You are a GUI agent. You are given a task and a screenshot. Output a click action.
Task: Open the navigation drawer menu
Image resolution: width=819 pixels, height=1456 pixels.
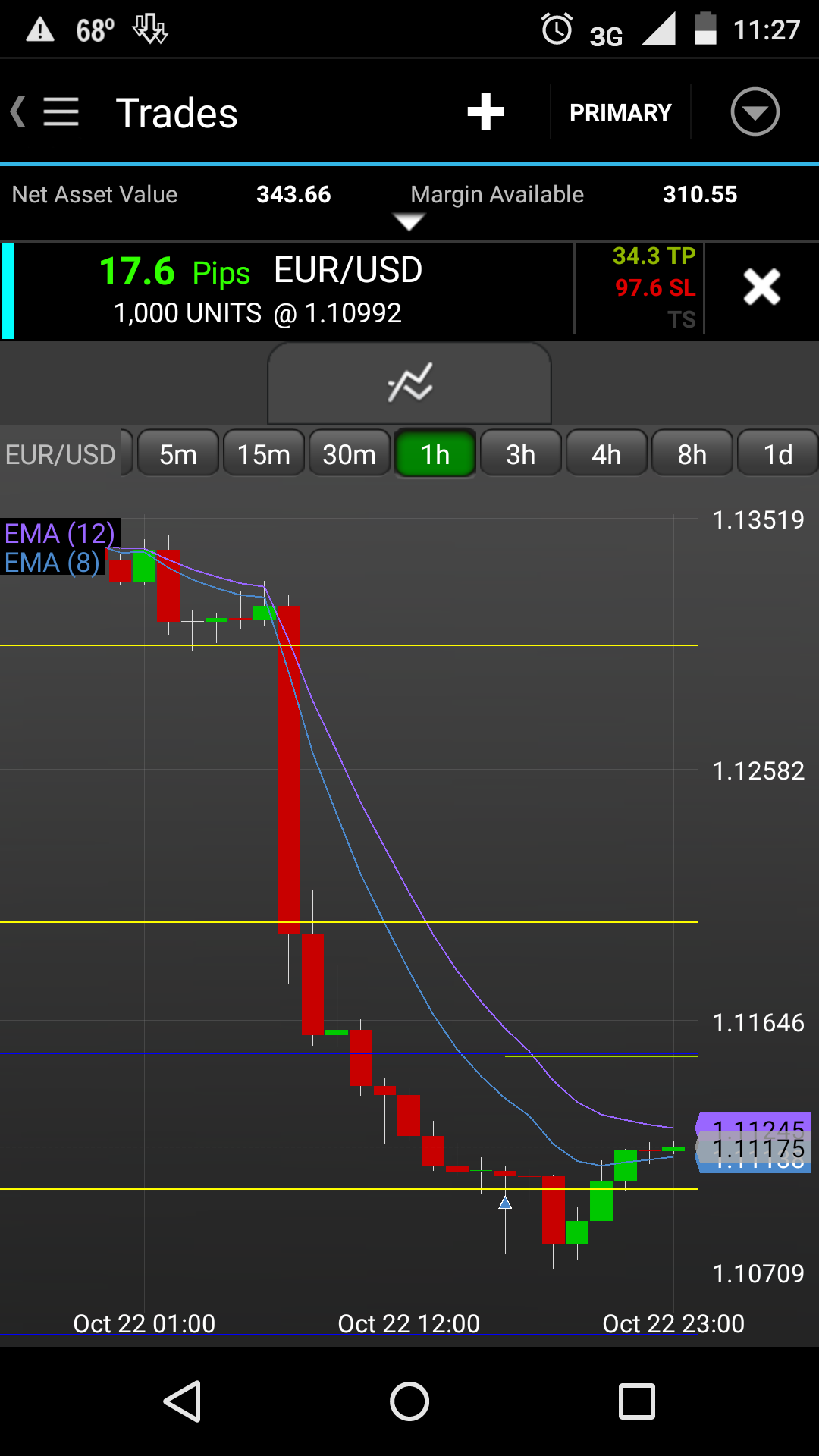[59, 112]
